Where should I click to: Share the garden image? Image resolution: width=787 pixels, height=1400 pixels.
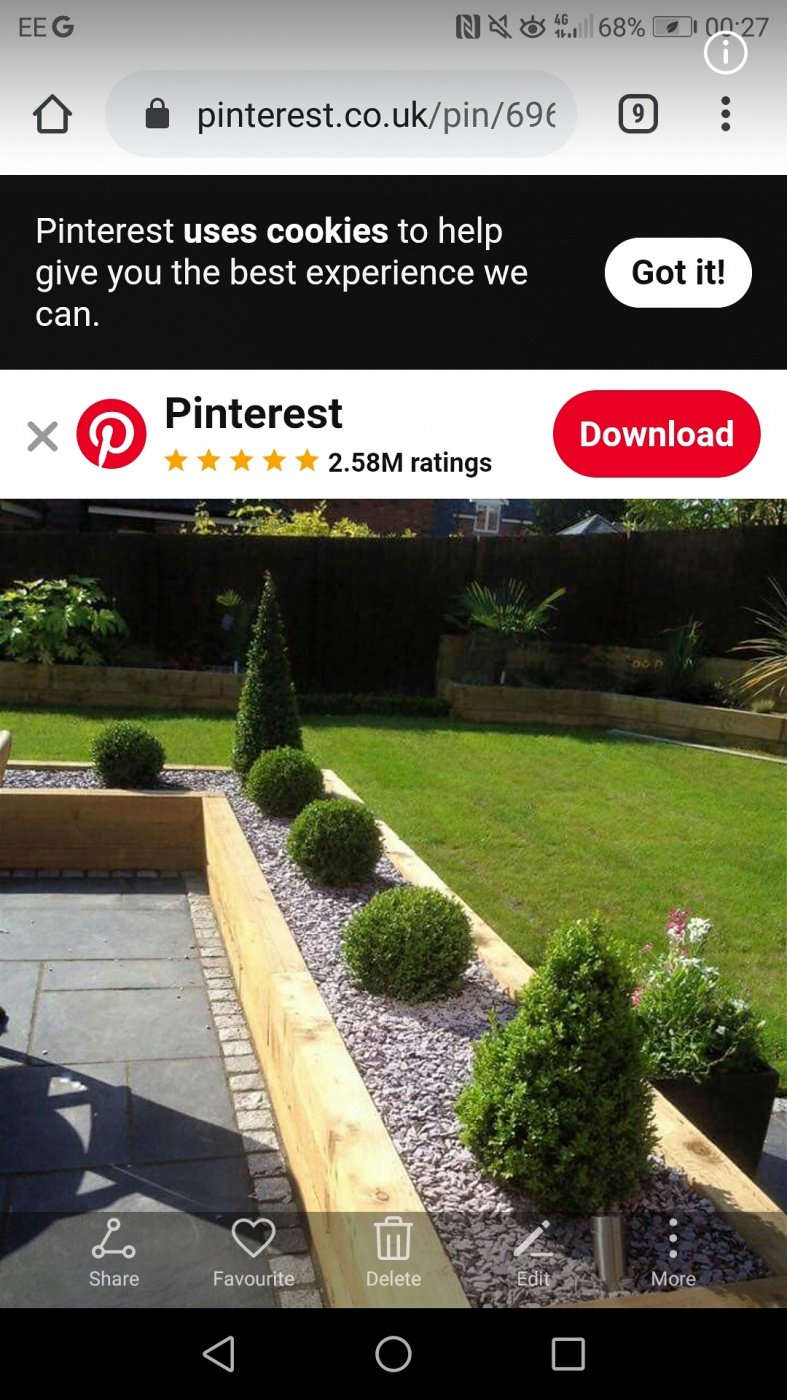click(114, 1253)
